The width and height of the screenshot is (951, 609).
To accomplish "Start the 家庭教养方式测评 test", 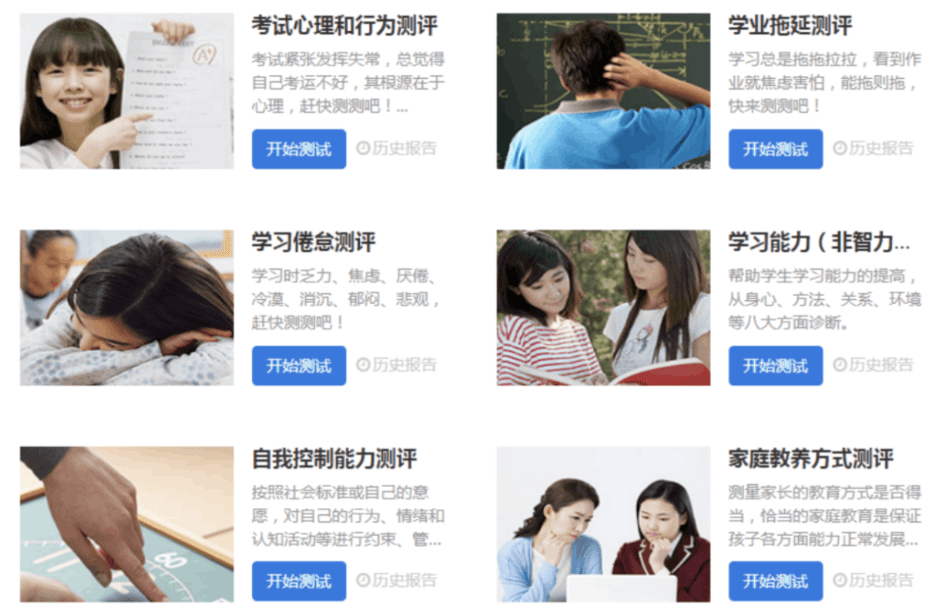I will (775, 581).
